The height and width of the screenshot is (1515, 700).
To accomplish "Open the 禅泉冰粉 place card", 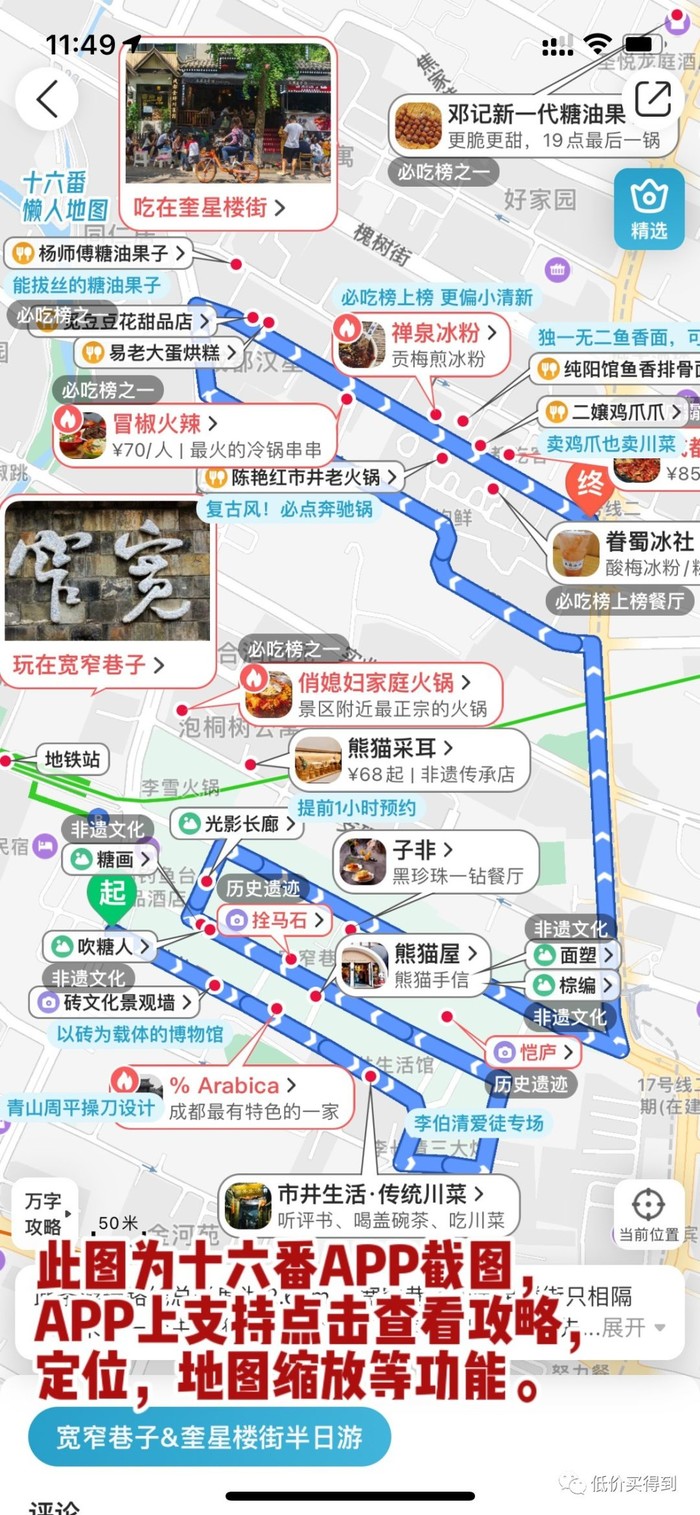I will pyautogui.click(x=419, y=343).
